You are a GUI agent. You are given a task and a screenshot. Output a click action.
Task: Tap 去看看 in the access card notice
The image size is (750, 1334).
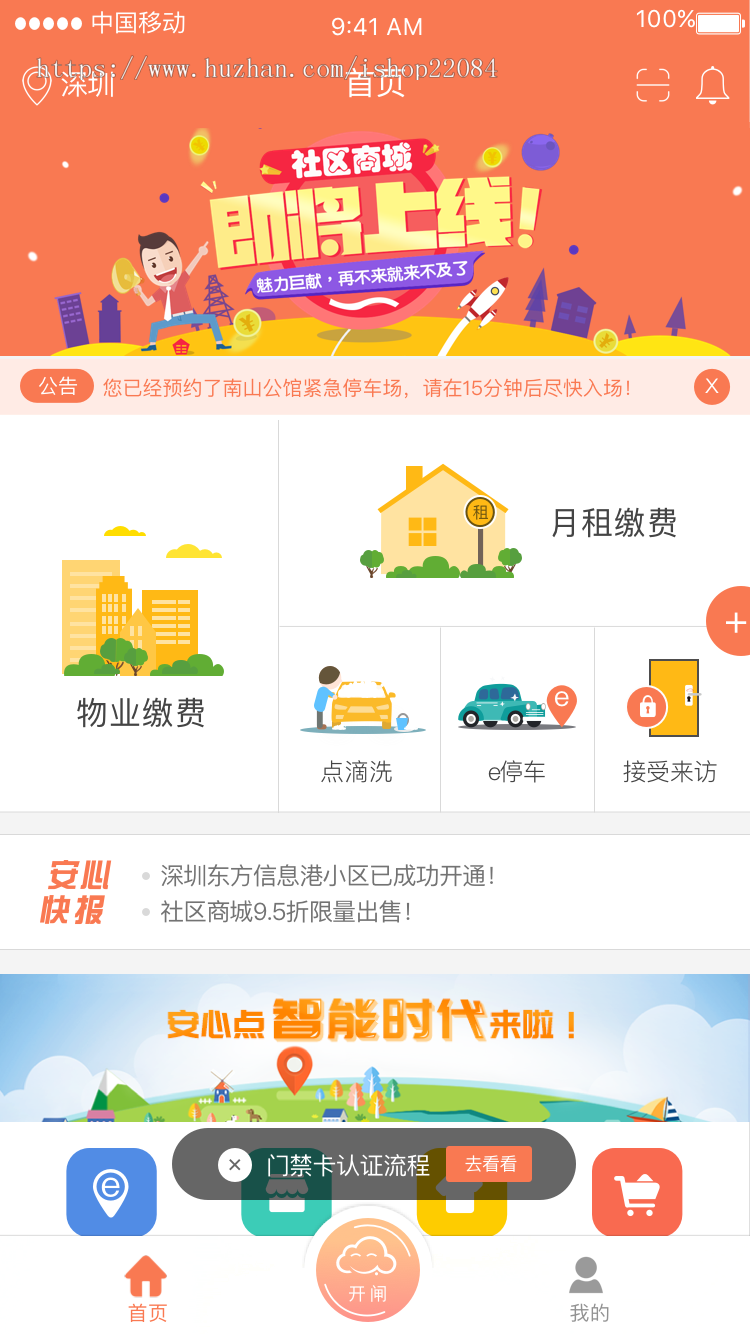[x=488, y=1163]
